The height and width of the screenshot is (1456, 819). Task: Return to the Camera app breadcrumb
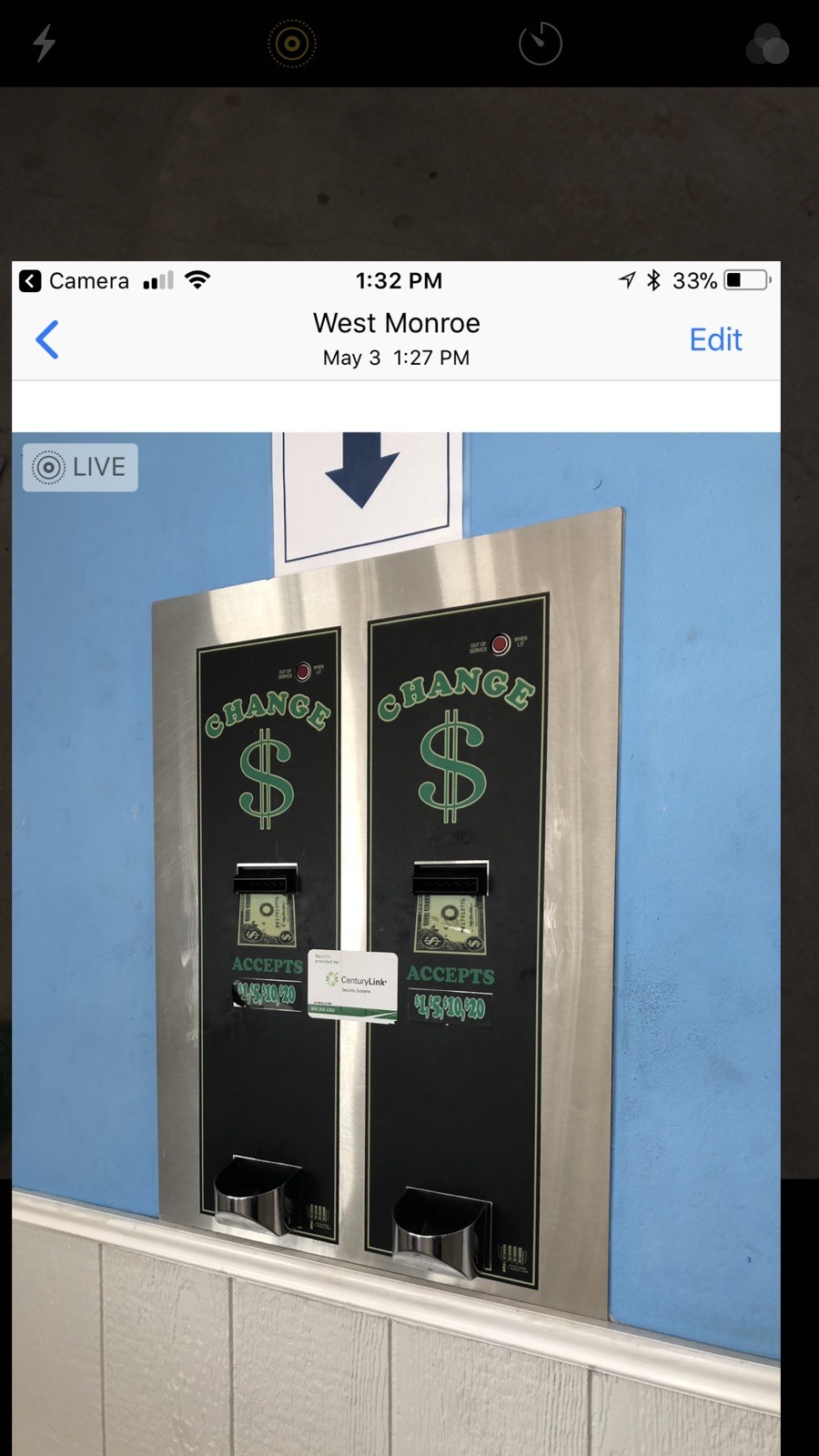(x=75, y=280)
